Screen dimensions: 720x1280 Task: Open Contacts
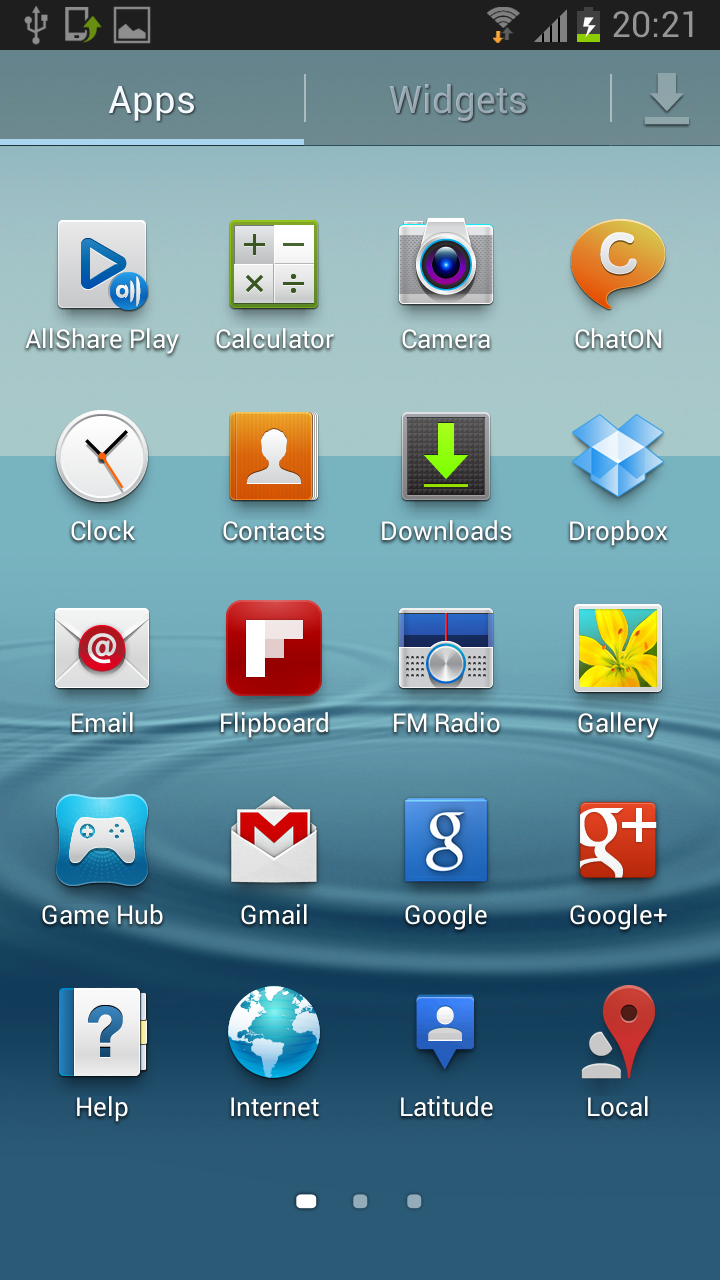(274, 457)
